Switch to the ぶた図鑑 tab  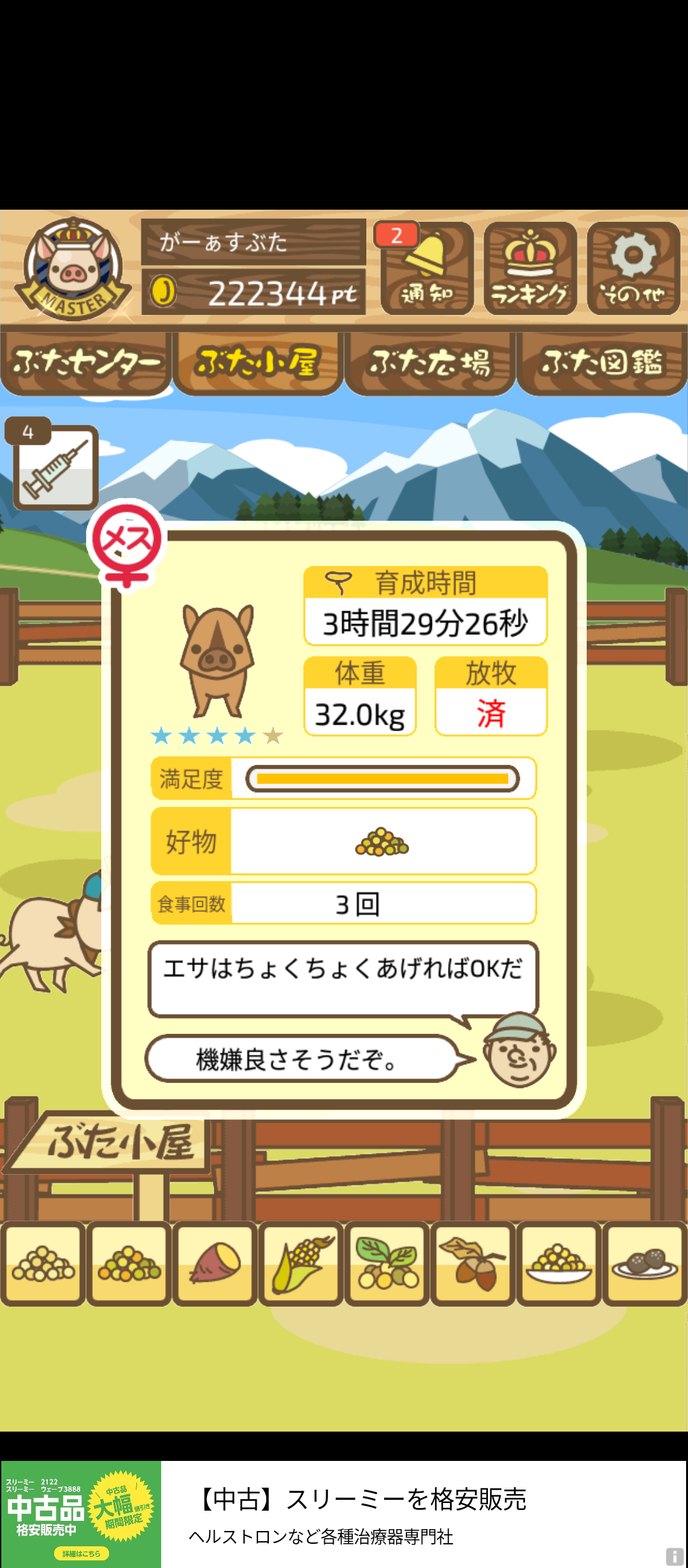pyautogui.click(x=602, y=362)
